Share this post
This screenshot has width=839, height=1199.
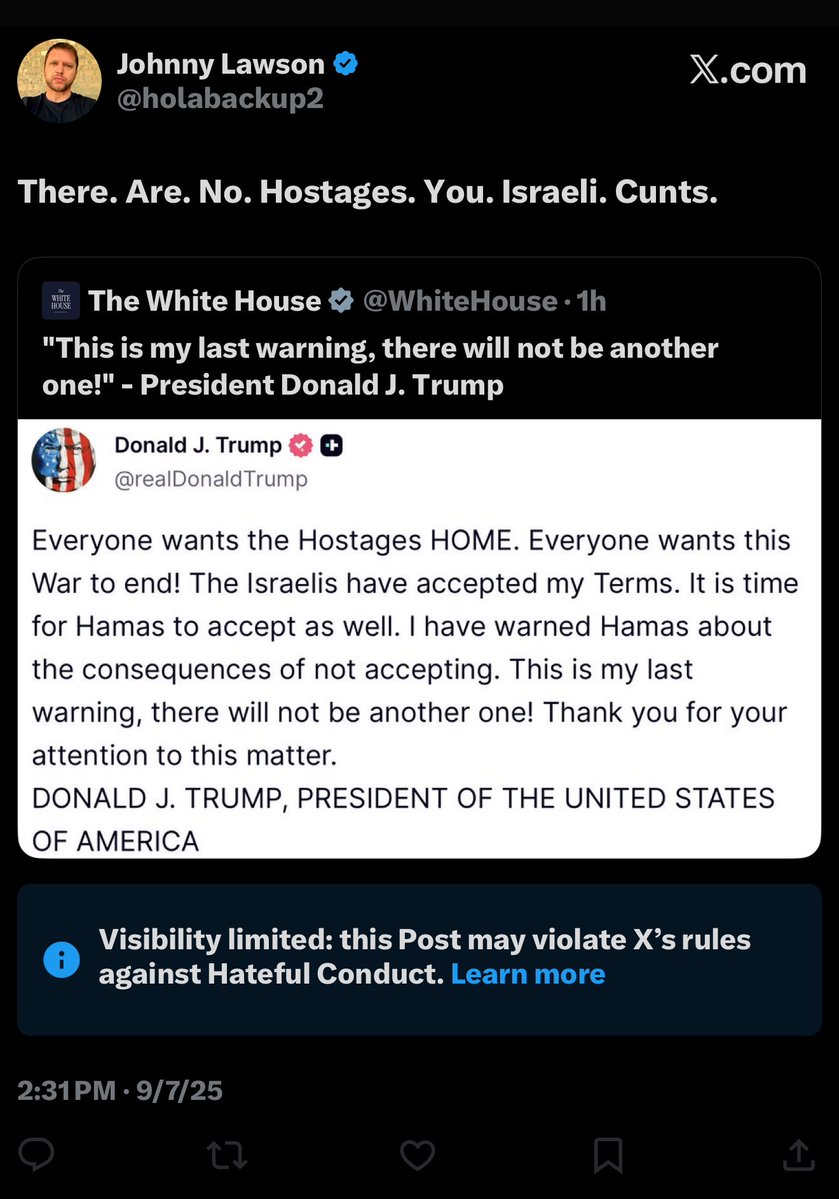pos(797,1156)
